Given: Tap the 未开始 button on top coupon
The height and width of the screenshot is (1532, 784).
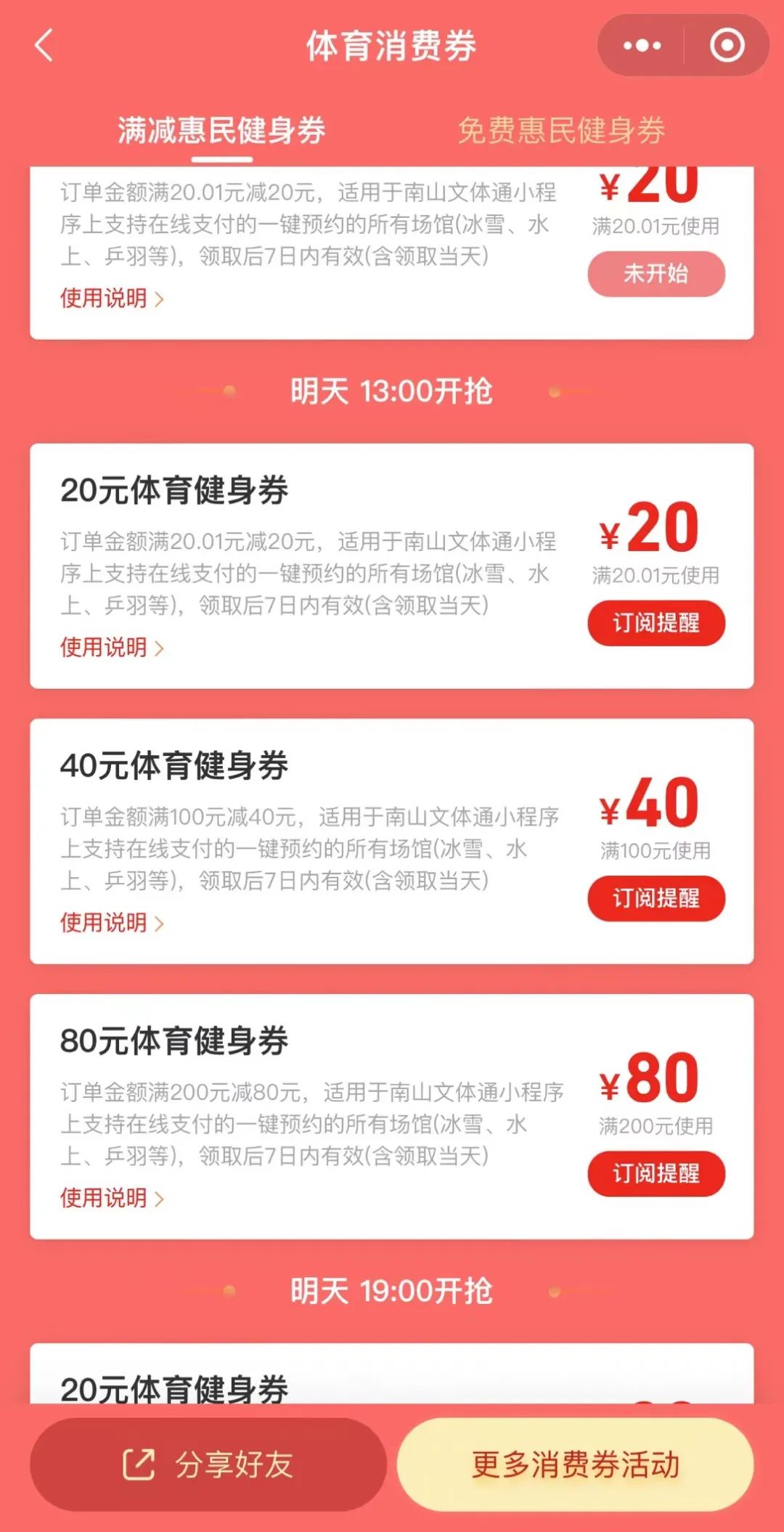Looking at the screenshot, I should pos(656,274).
